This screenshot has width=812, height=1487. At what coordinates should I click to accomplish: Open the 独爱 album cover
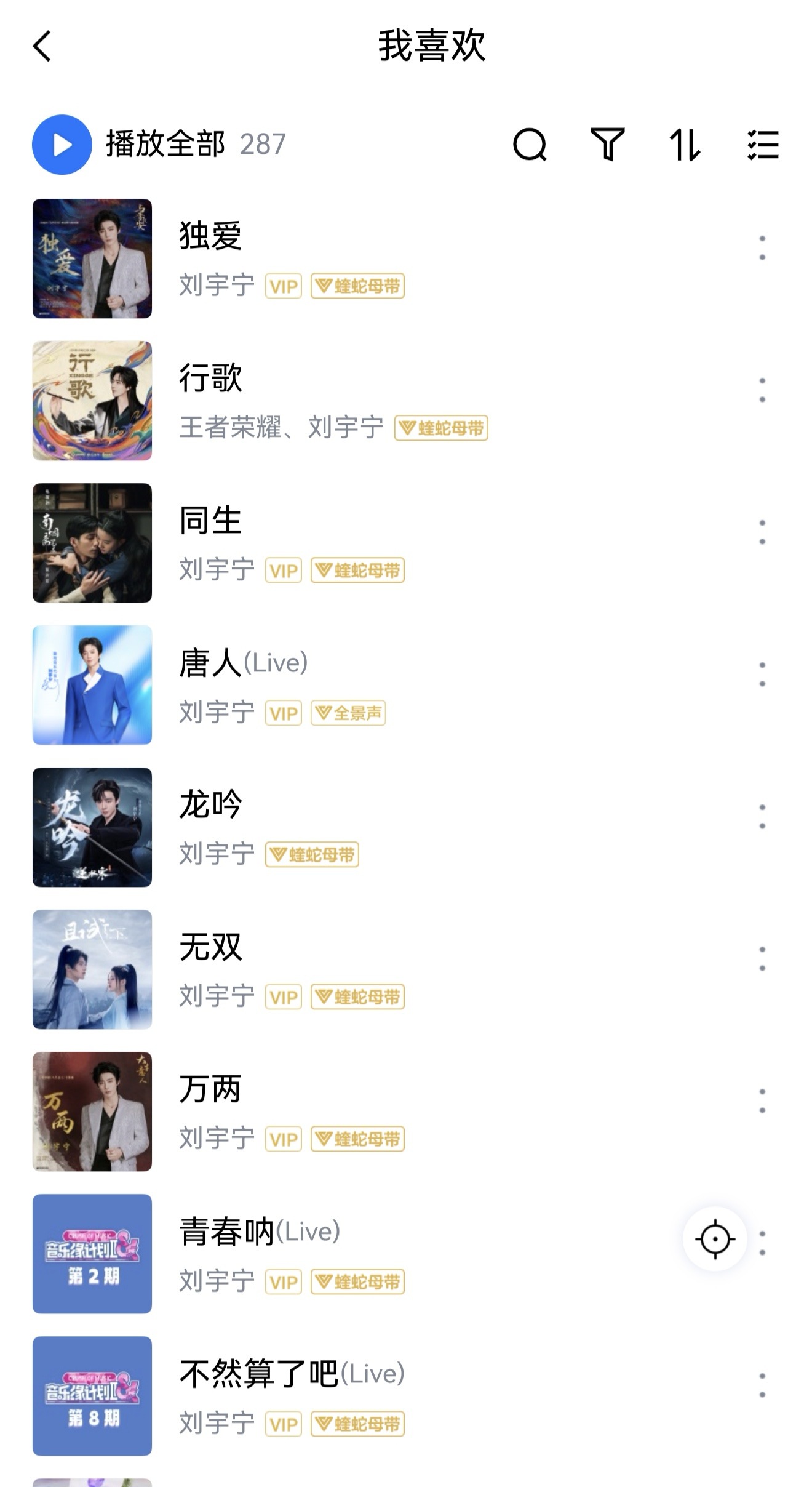(x=92, y=259)
